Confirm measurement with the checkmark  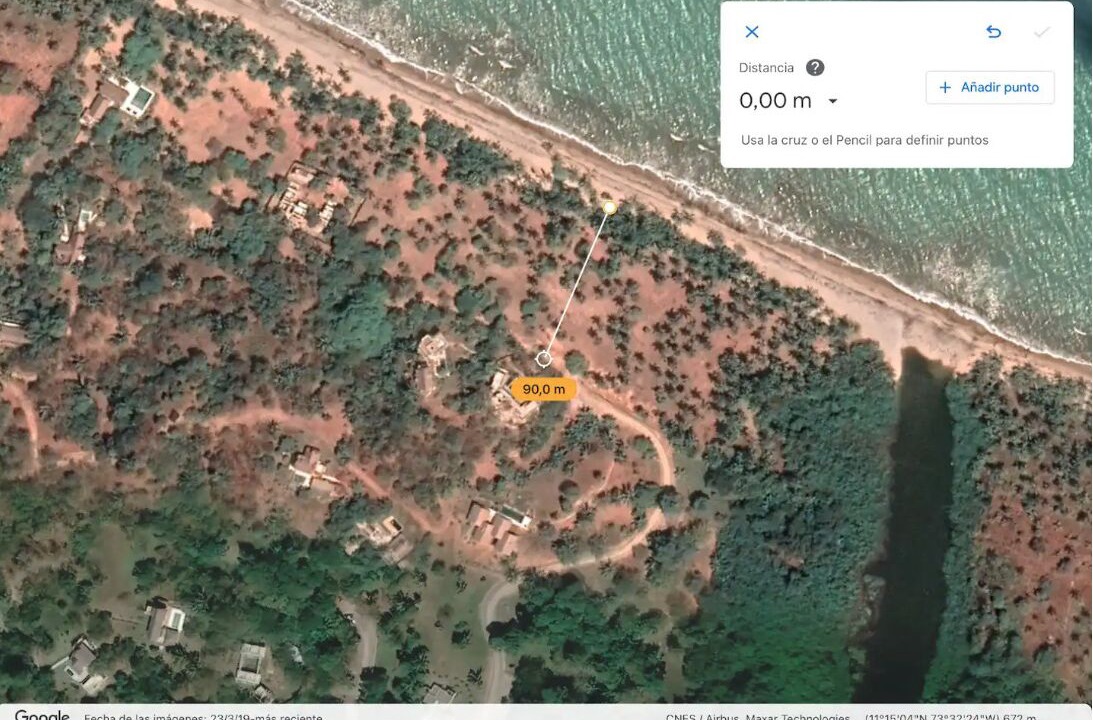click(1041, 32)
